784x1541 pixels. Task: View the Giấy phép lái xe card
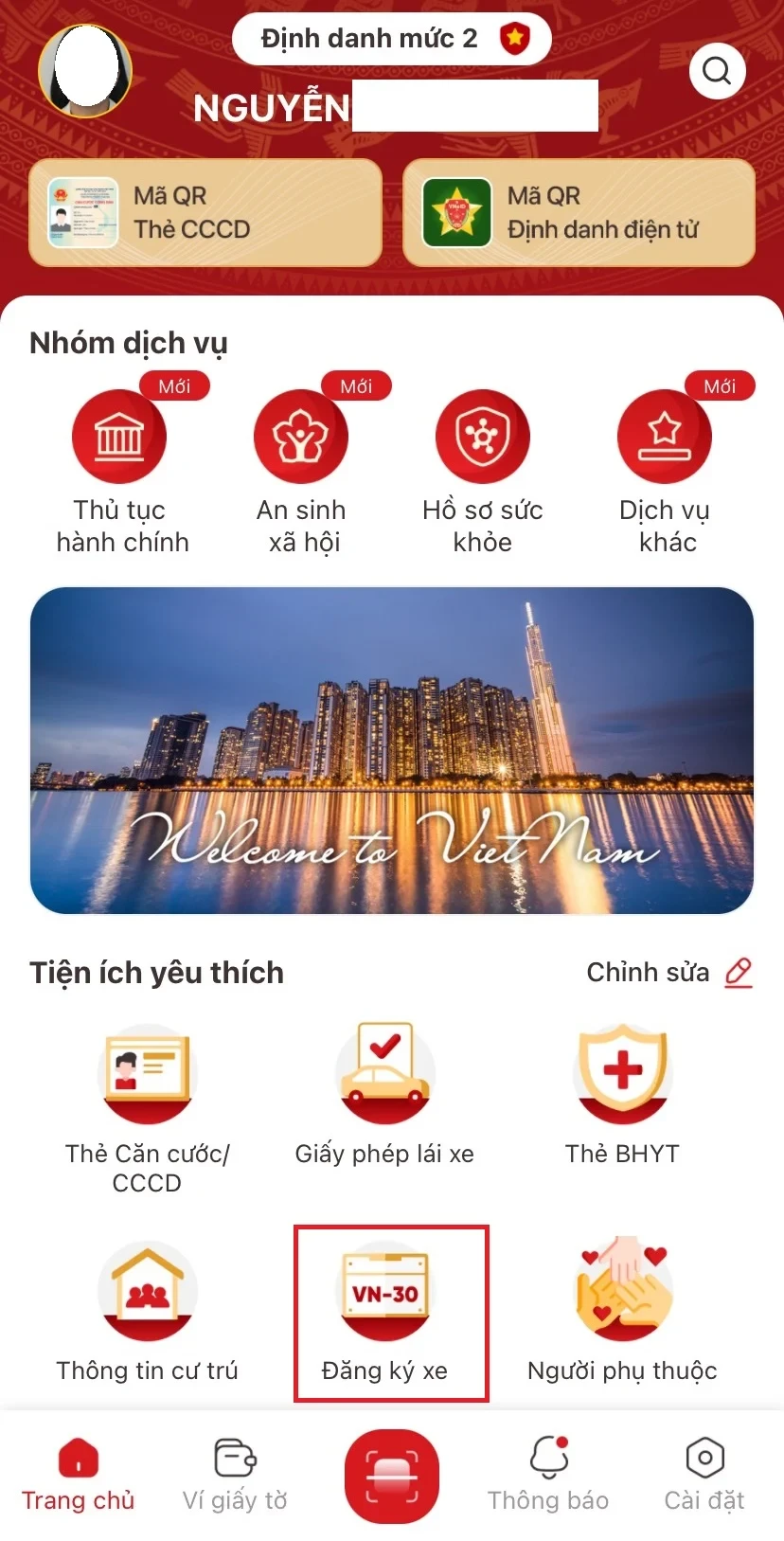click(383, 1073)
